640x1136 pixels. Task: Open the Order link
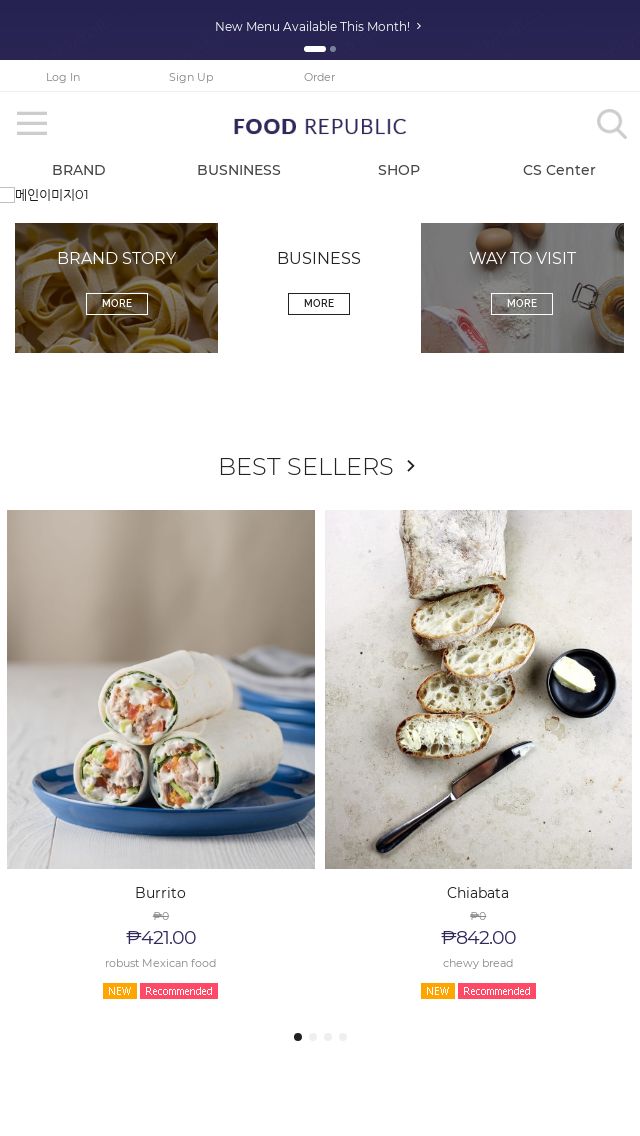319,77
